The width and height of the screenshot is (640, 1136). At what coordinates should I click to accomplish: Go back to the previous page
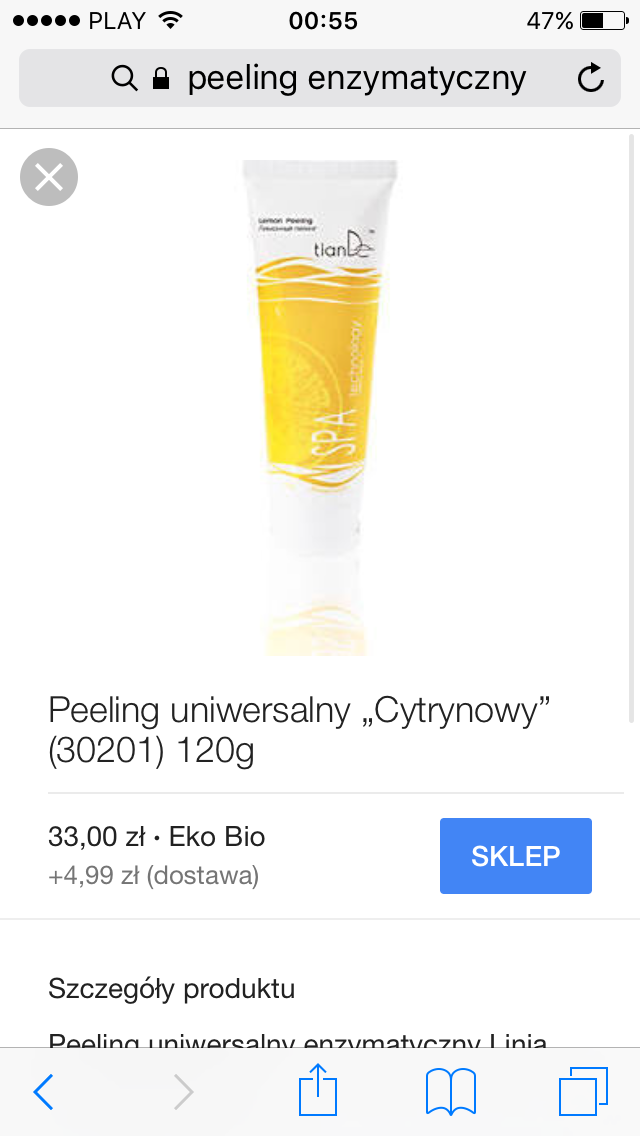[43, 1092]
